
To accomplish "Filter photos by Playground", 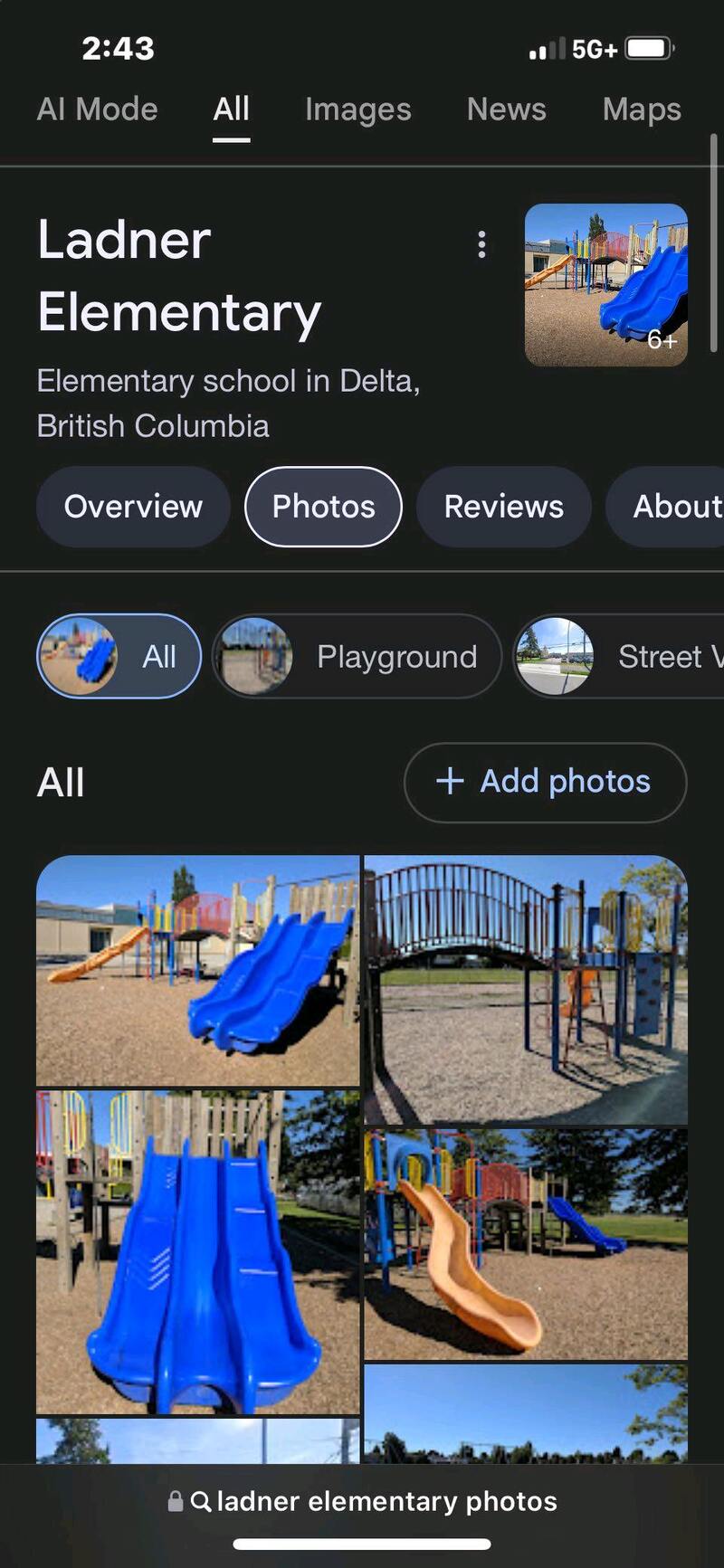I will 357,656.
